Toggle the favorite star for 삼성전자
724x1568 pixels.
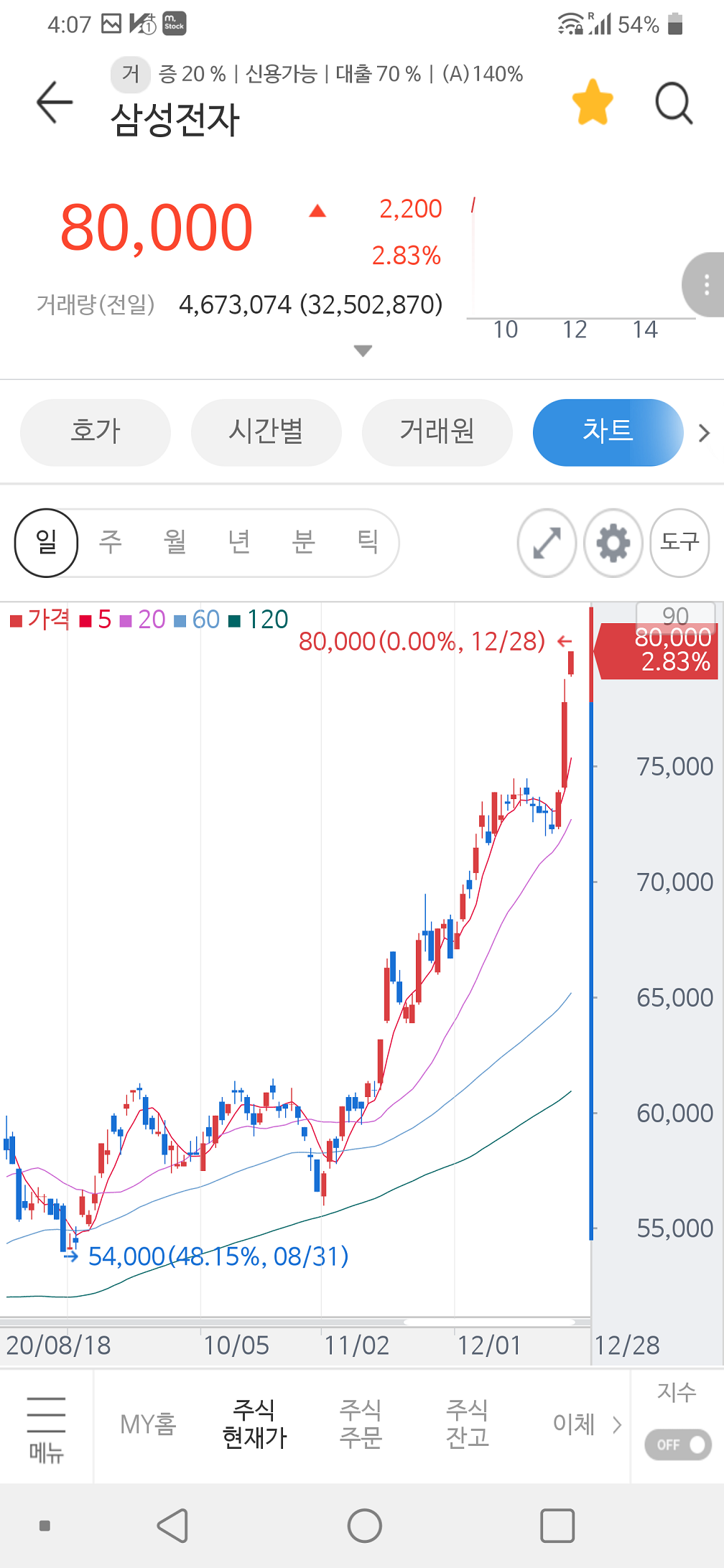pos(593,102)
